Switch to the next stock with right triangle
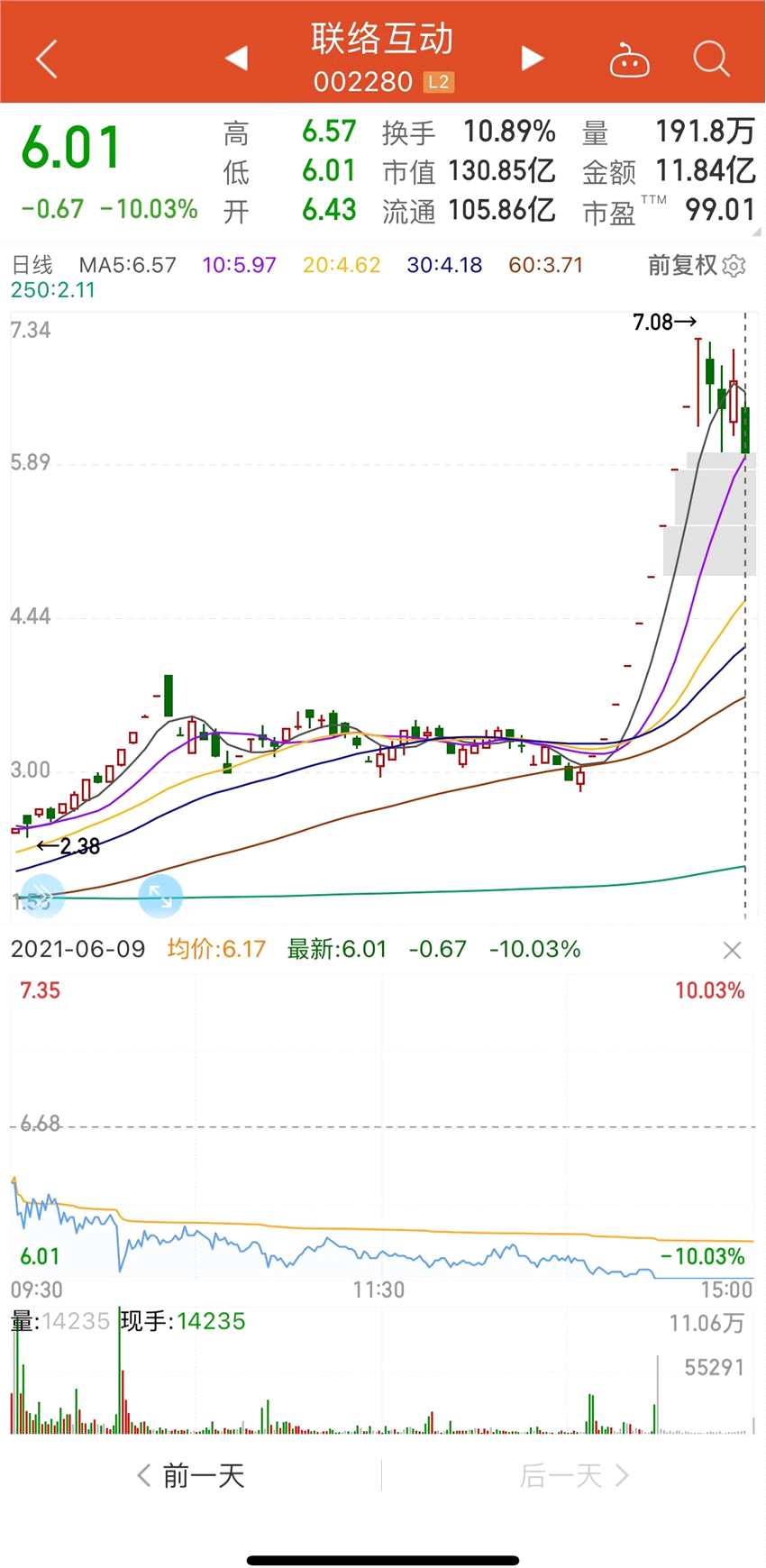Viewport: 766px width, 1568px height. [x=533, y=59]
